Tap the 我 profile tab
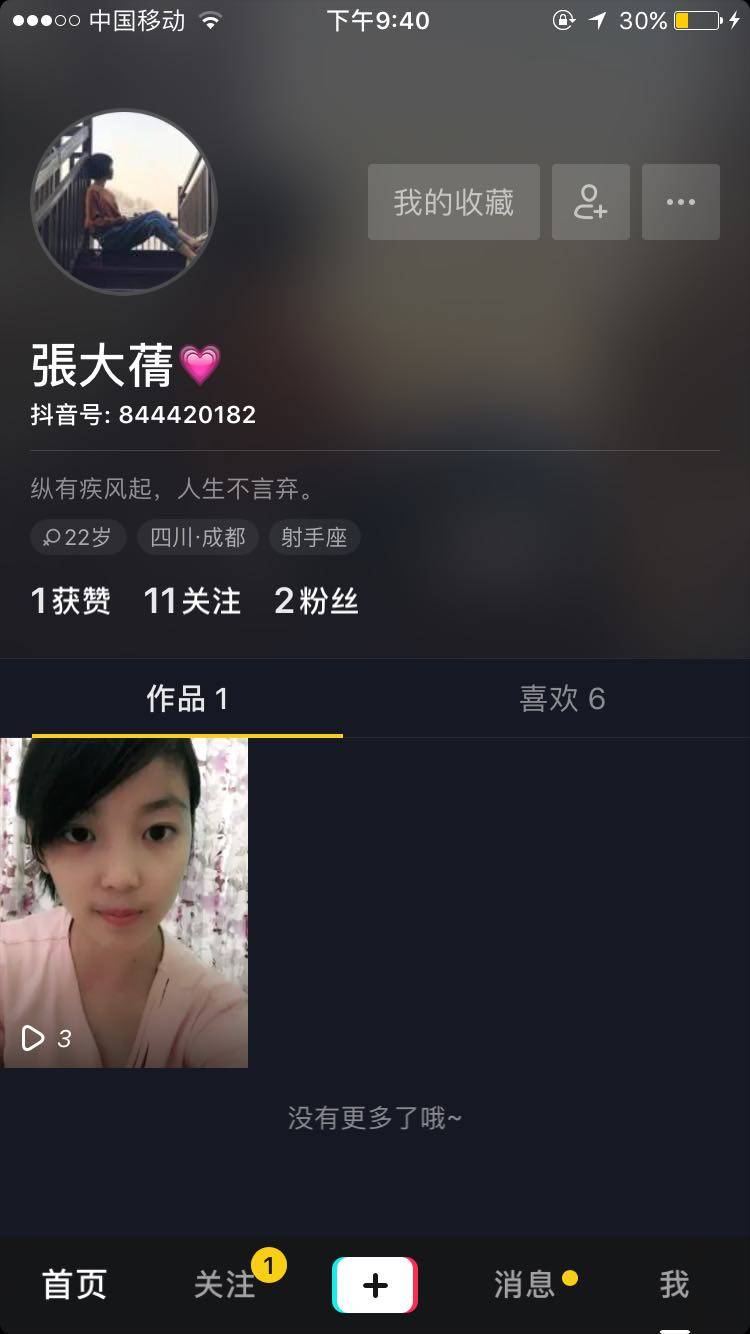 674,1284
